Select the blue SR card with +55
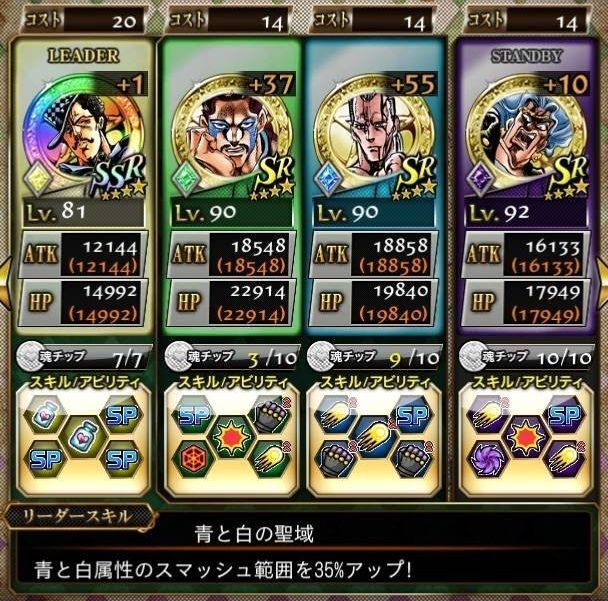The image size is (608, 601). [x=375, y=140]
